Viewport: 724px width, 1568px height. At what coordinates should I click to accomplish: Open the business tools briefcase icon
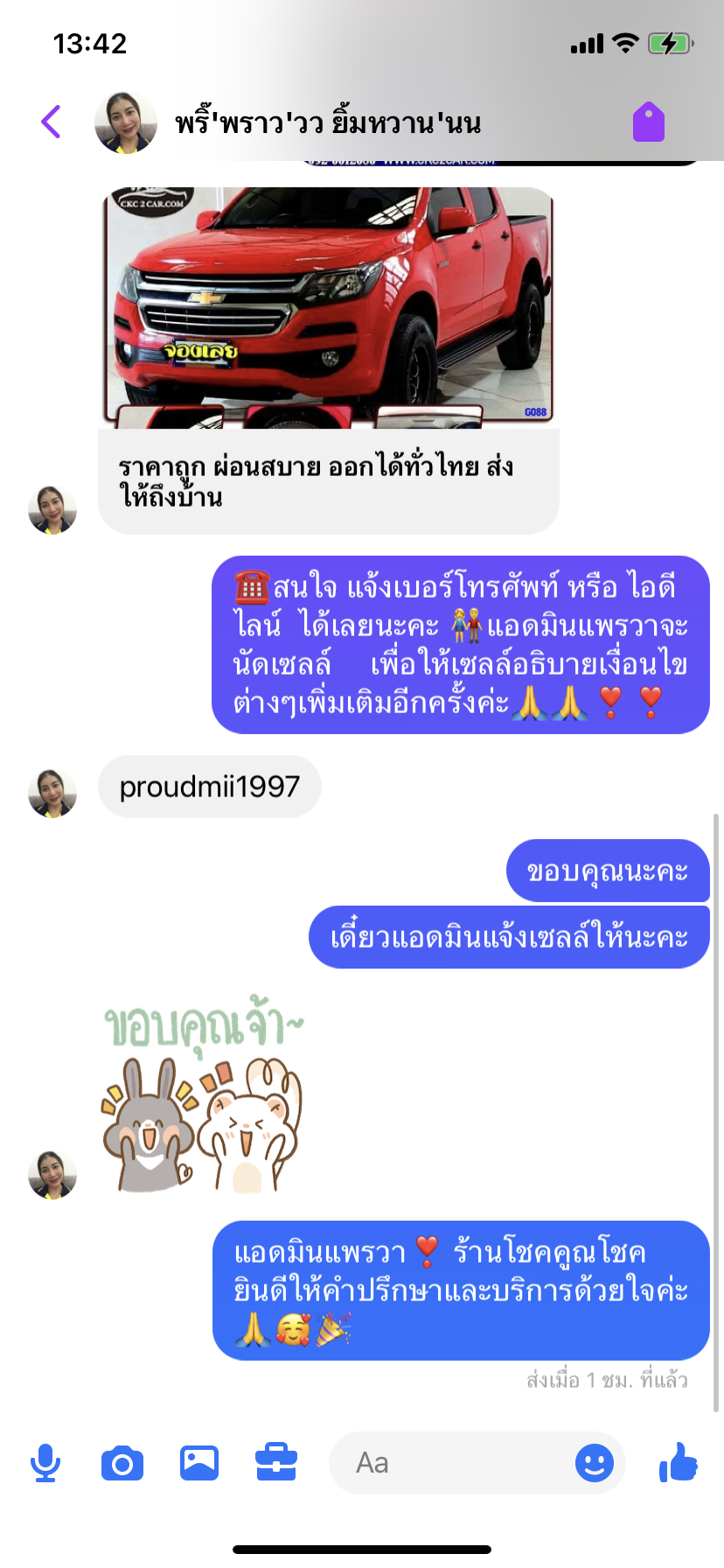[x=276, y=1463]
